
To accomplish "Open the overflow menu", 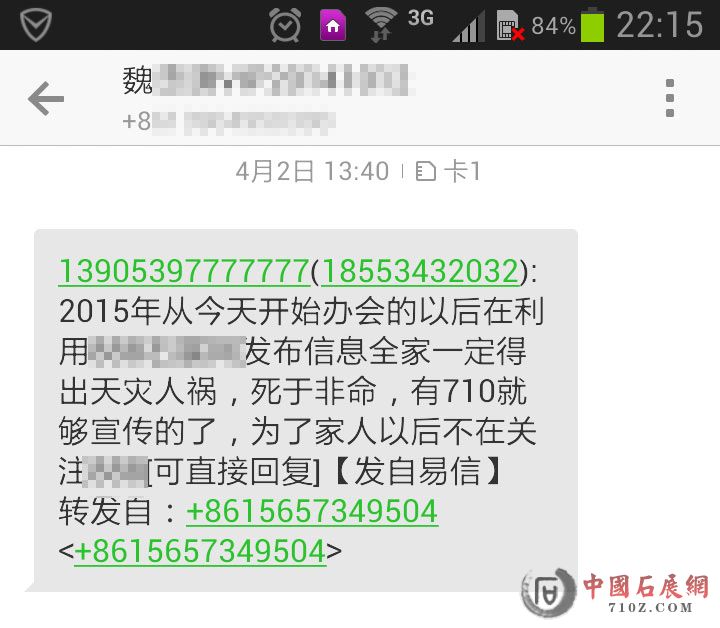I will 670,98.
